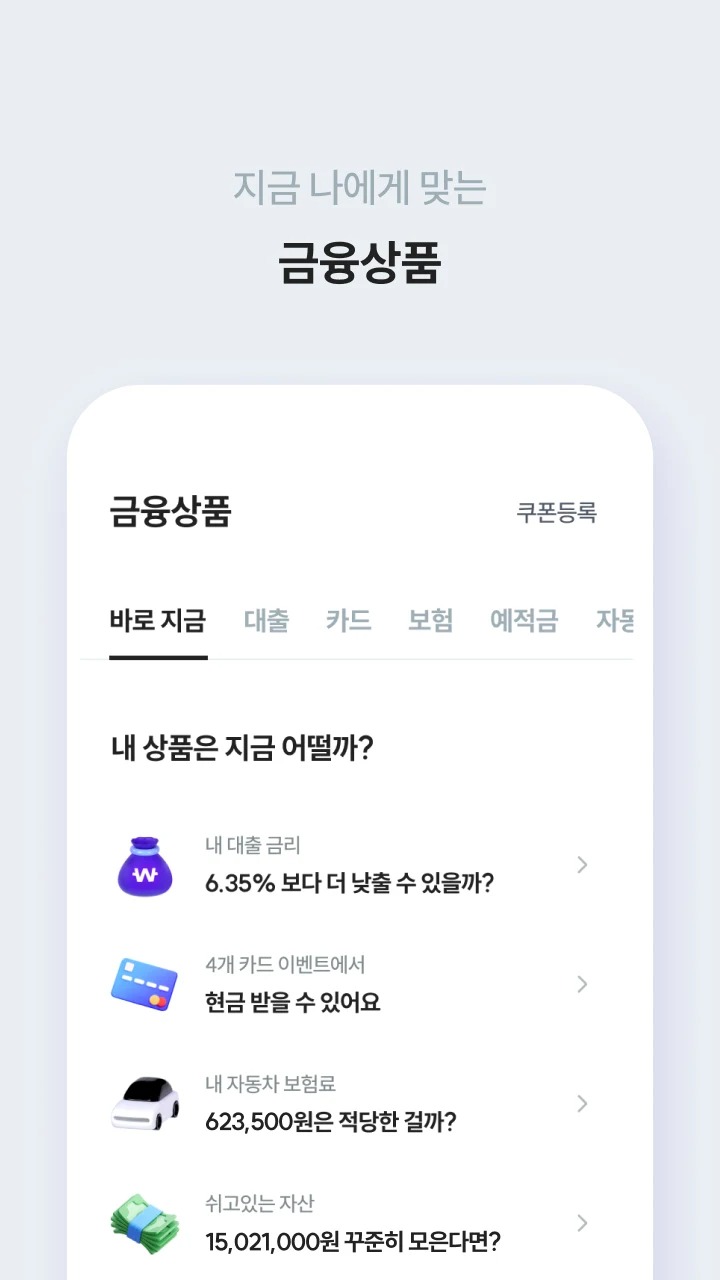Screen dimensions: 720x1280
Task: Open the 쉬고있는 자산 row arrow
Action: pyautogui.click(x=581, y=1223)
